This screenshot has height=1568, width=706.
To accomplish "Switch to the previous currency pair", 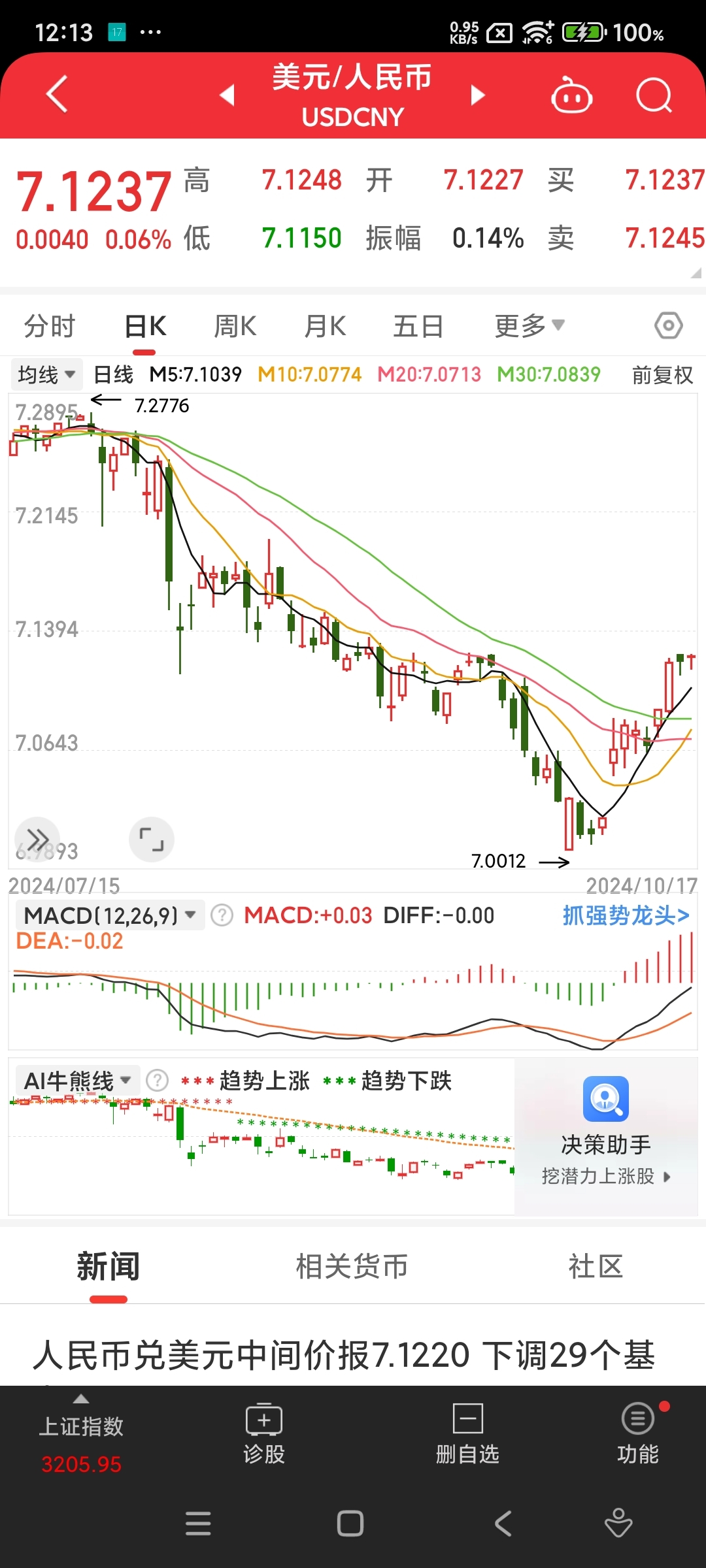I will (227, 95).
